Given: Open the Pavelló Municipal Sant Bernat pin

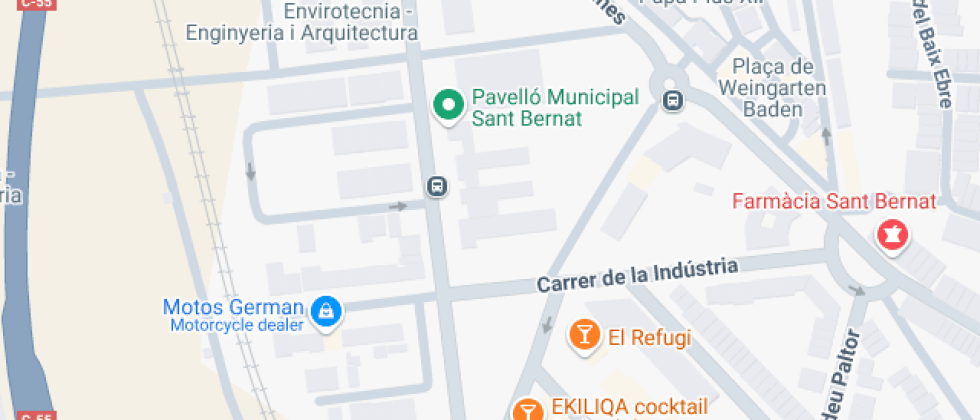Looking at the screenshot, I should click(x=448, y=106).
